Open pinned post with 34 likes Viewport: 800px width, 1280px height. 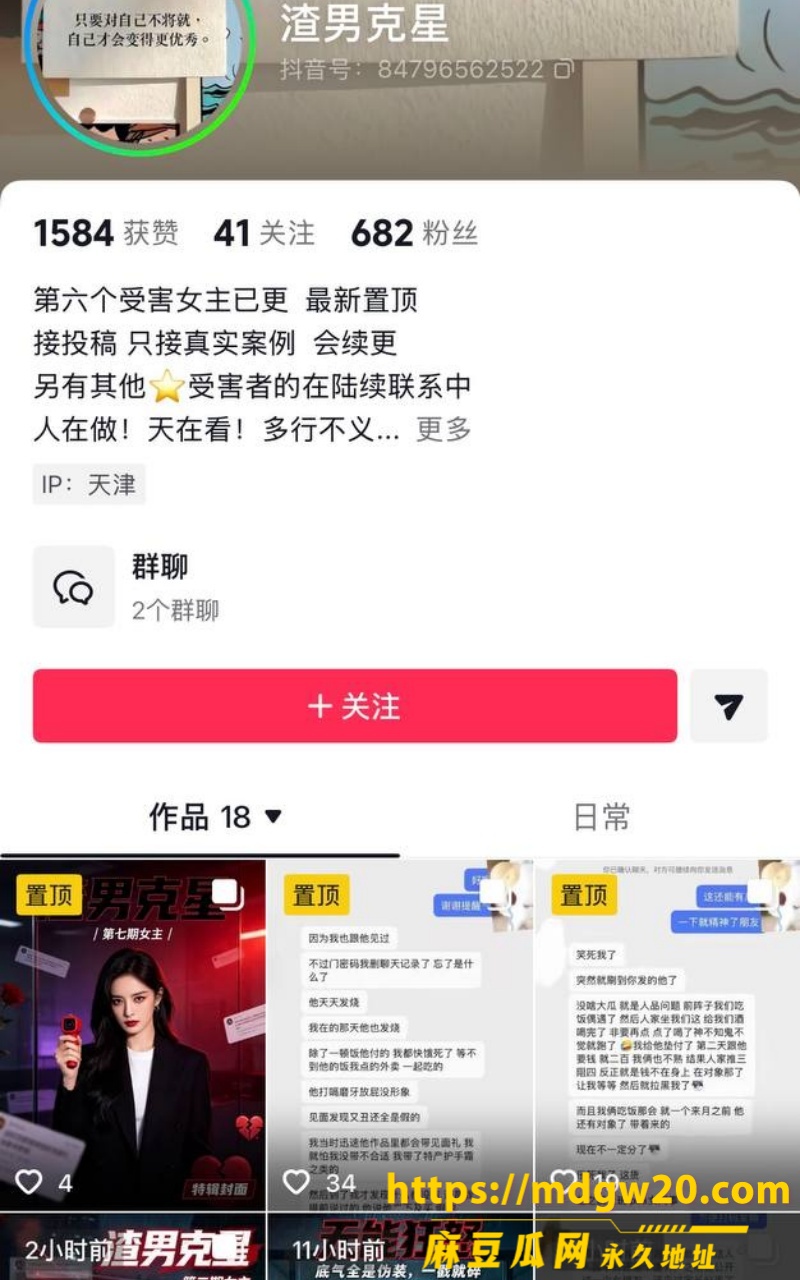coord(400,1035)
